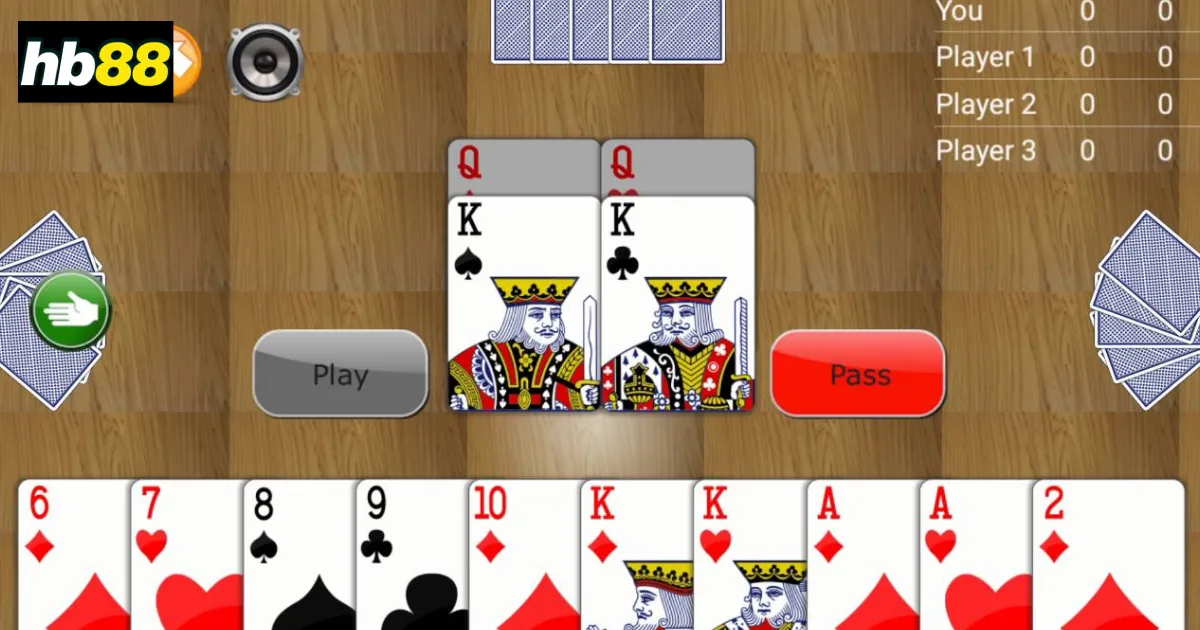Toggle the sound speaker icon
The image size is (1200, 630).
click(265, 60)
